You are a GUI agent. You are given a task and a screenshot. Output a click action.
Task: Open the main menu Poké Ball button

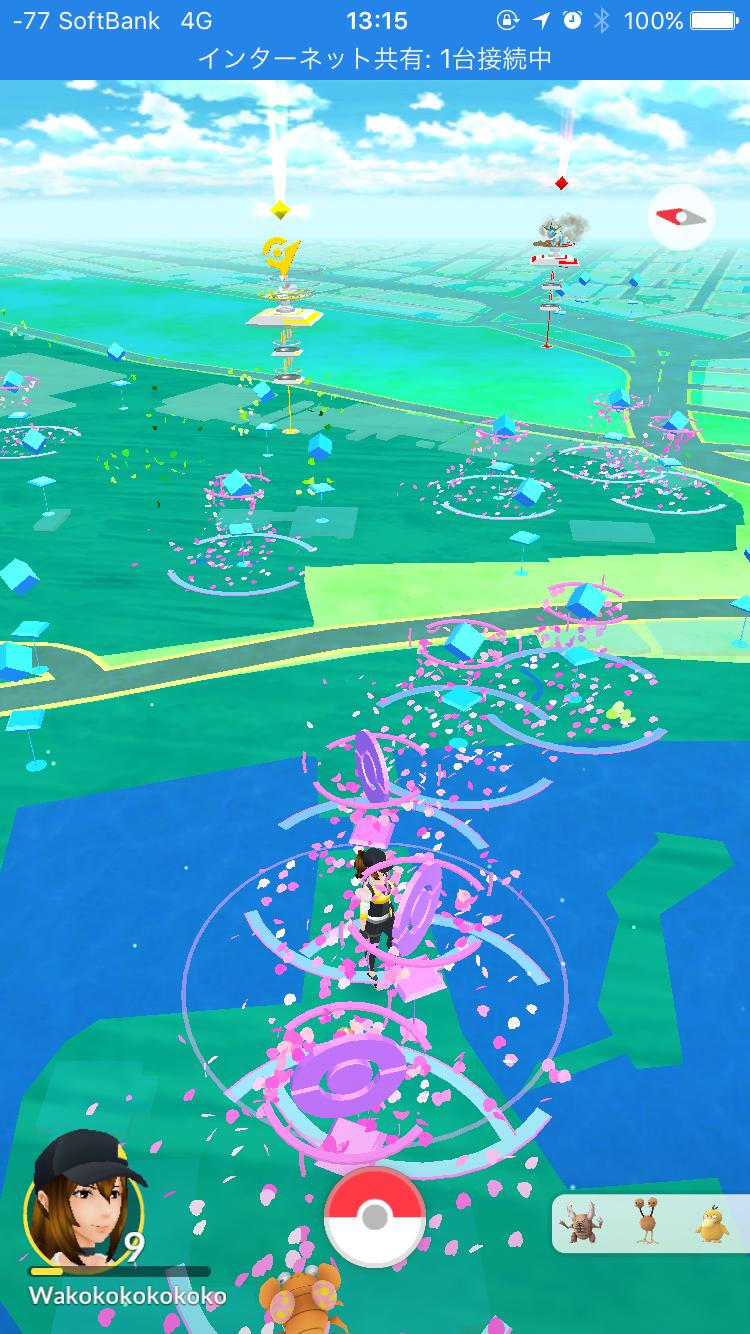[375, 1217]
